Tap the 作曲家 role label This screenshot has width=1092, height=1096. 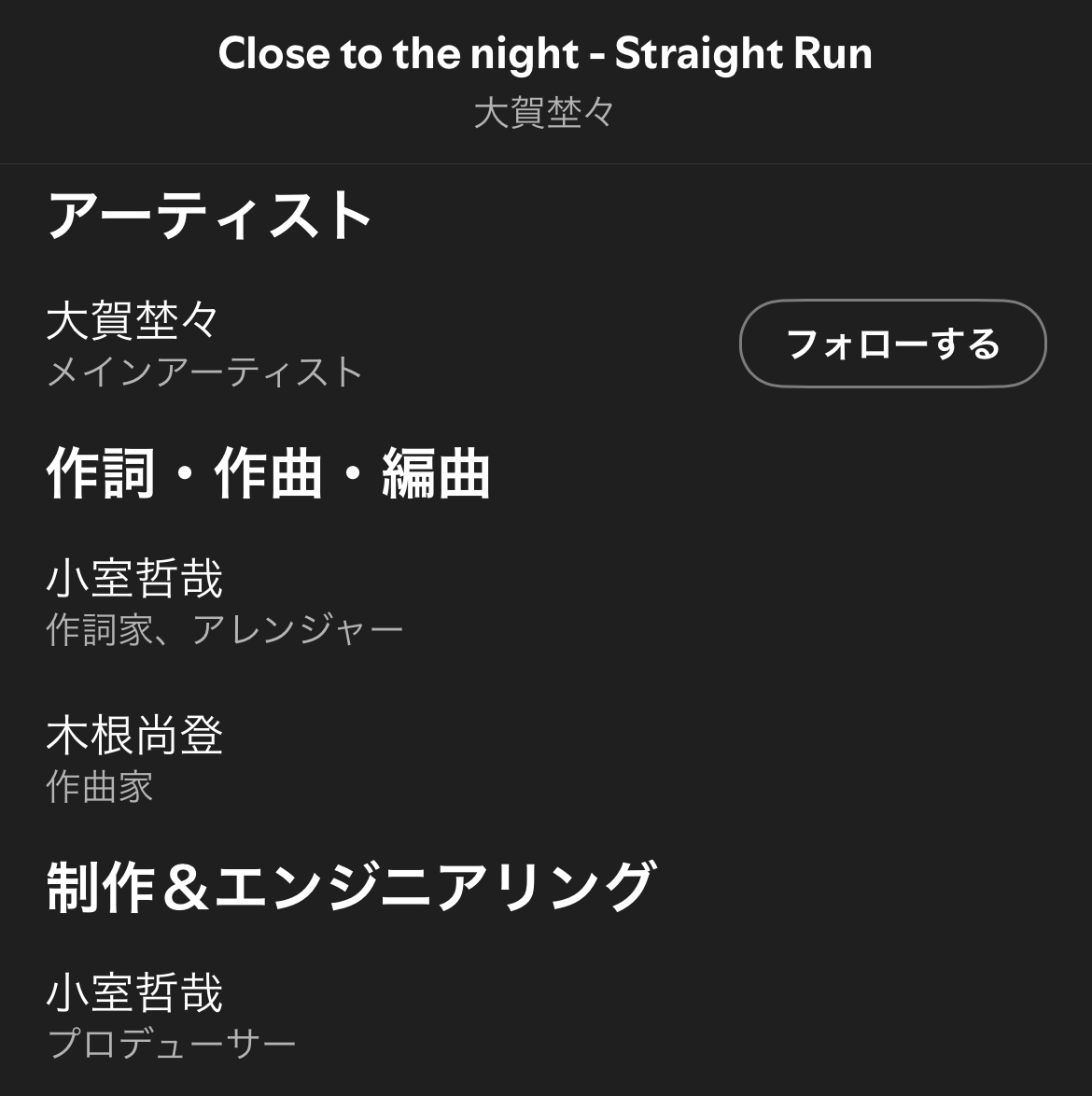pyautogui.click(x=99, y=789)
